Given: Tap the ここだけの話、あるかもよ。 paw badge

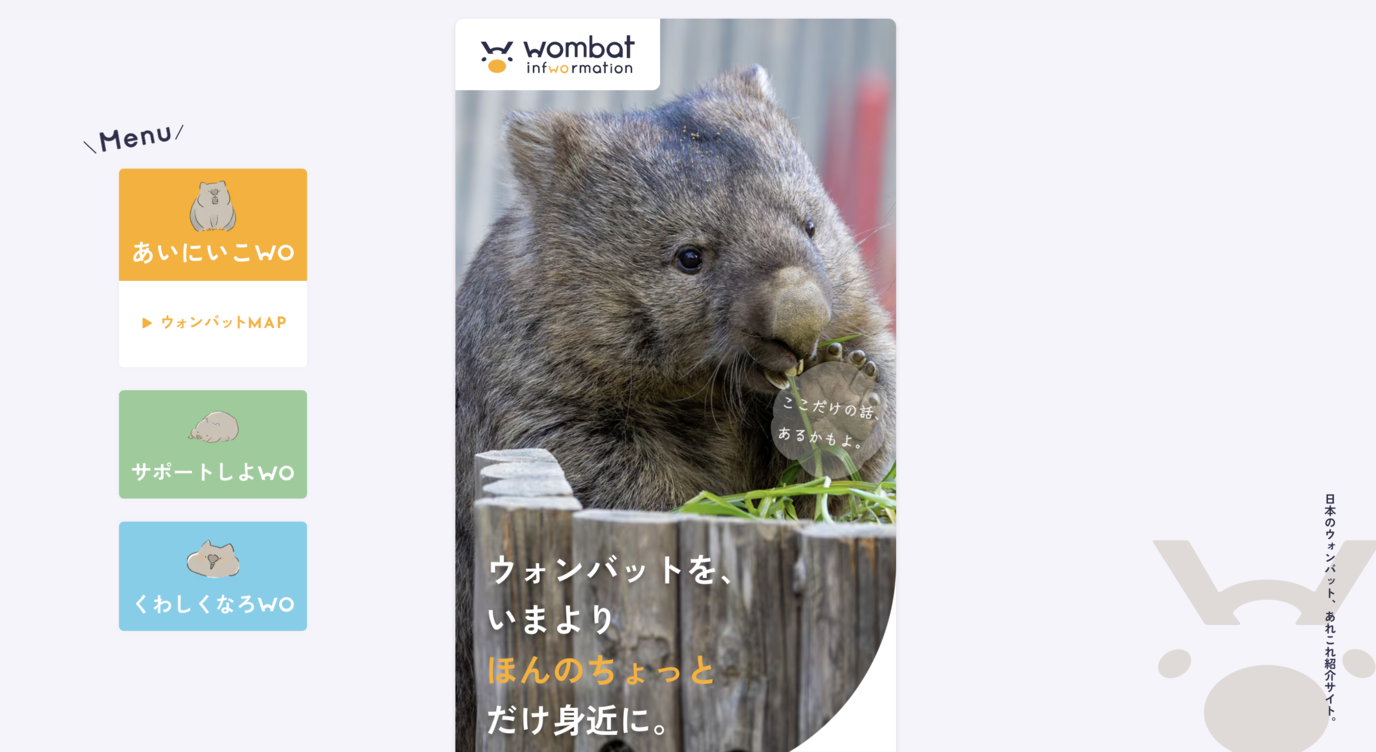Looking at the screenshot, I should point(826,419).
